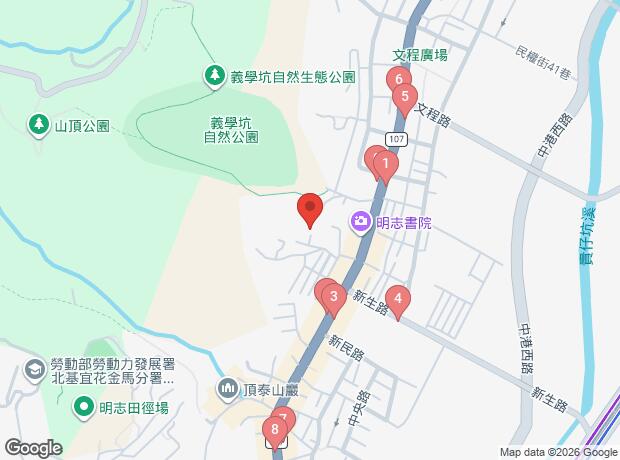This screenshot has width=620, height=460.
Task: Tap marker number 5 near 文程路
Action: coord(405,97)
